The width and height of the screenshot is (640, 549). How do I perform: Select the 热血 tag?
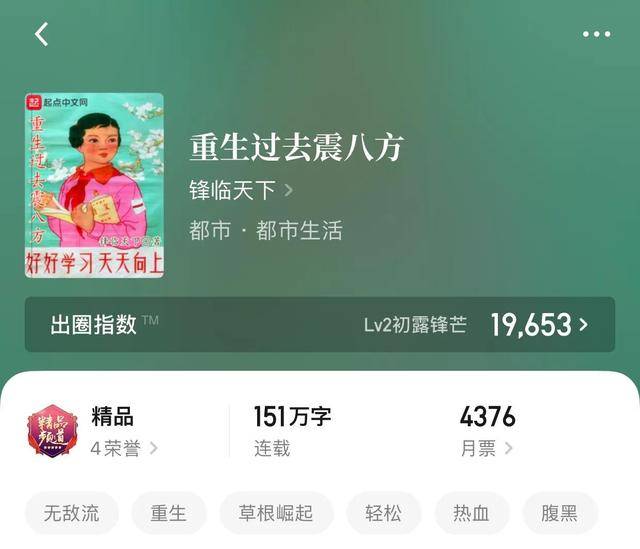point(472,513)
